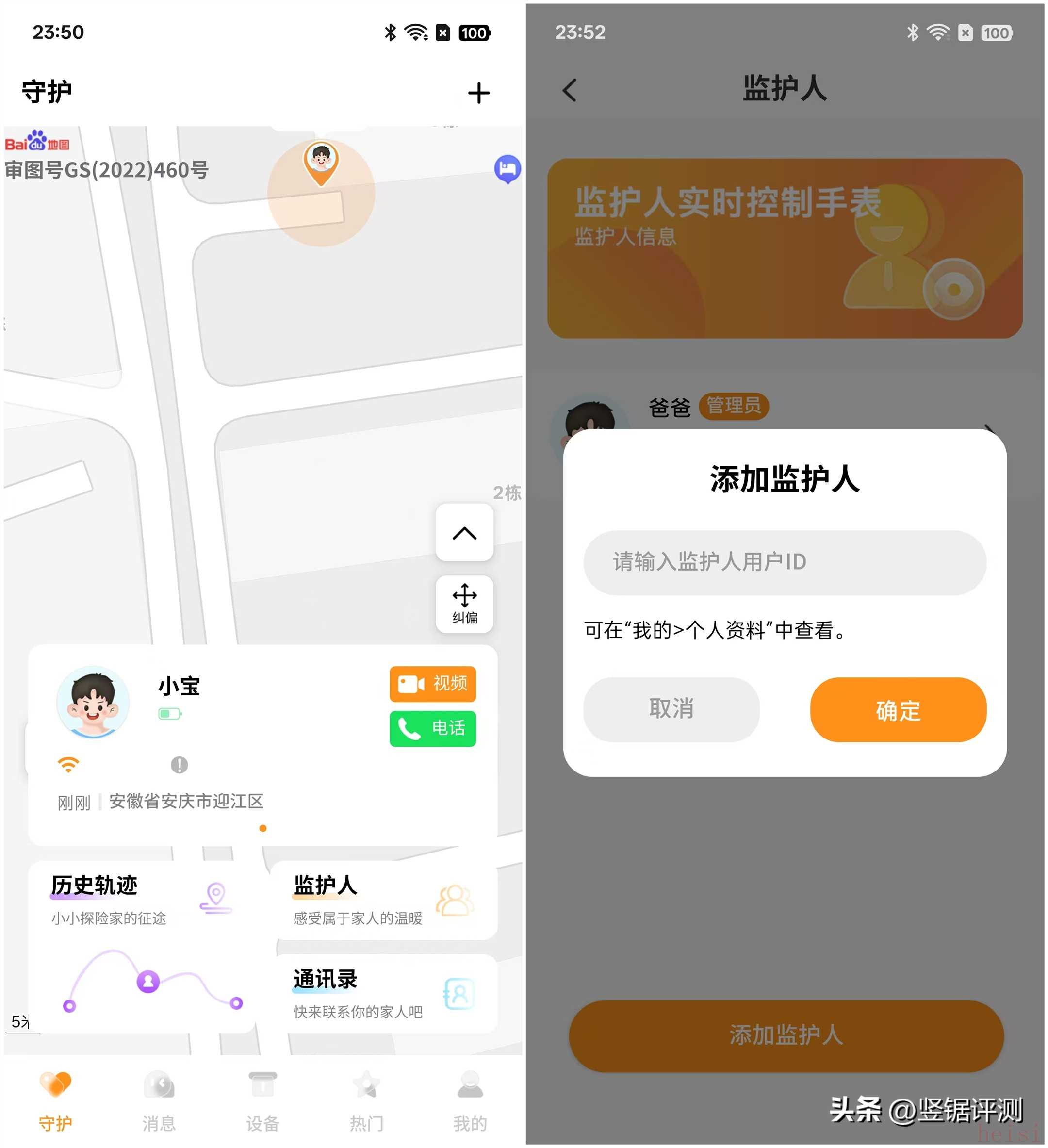The height and width of the screenshot is (1148, 1048).
Task: Tap the blue bed icon on the map
Action: [507, 169]
